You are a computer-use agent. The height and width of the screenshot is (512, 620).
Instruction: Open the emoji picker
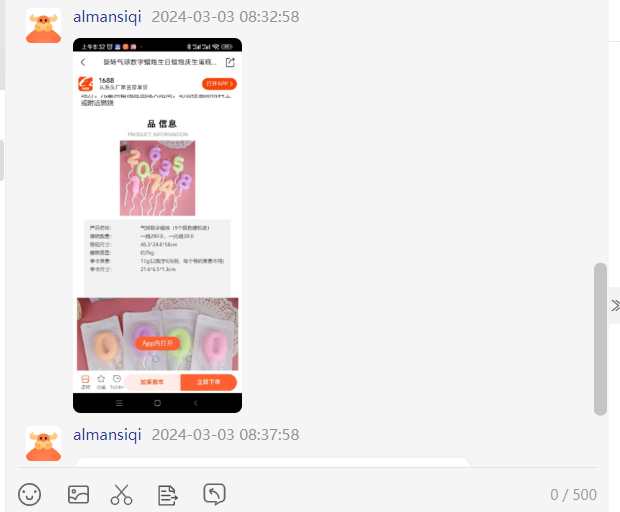point(30,494)
